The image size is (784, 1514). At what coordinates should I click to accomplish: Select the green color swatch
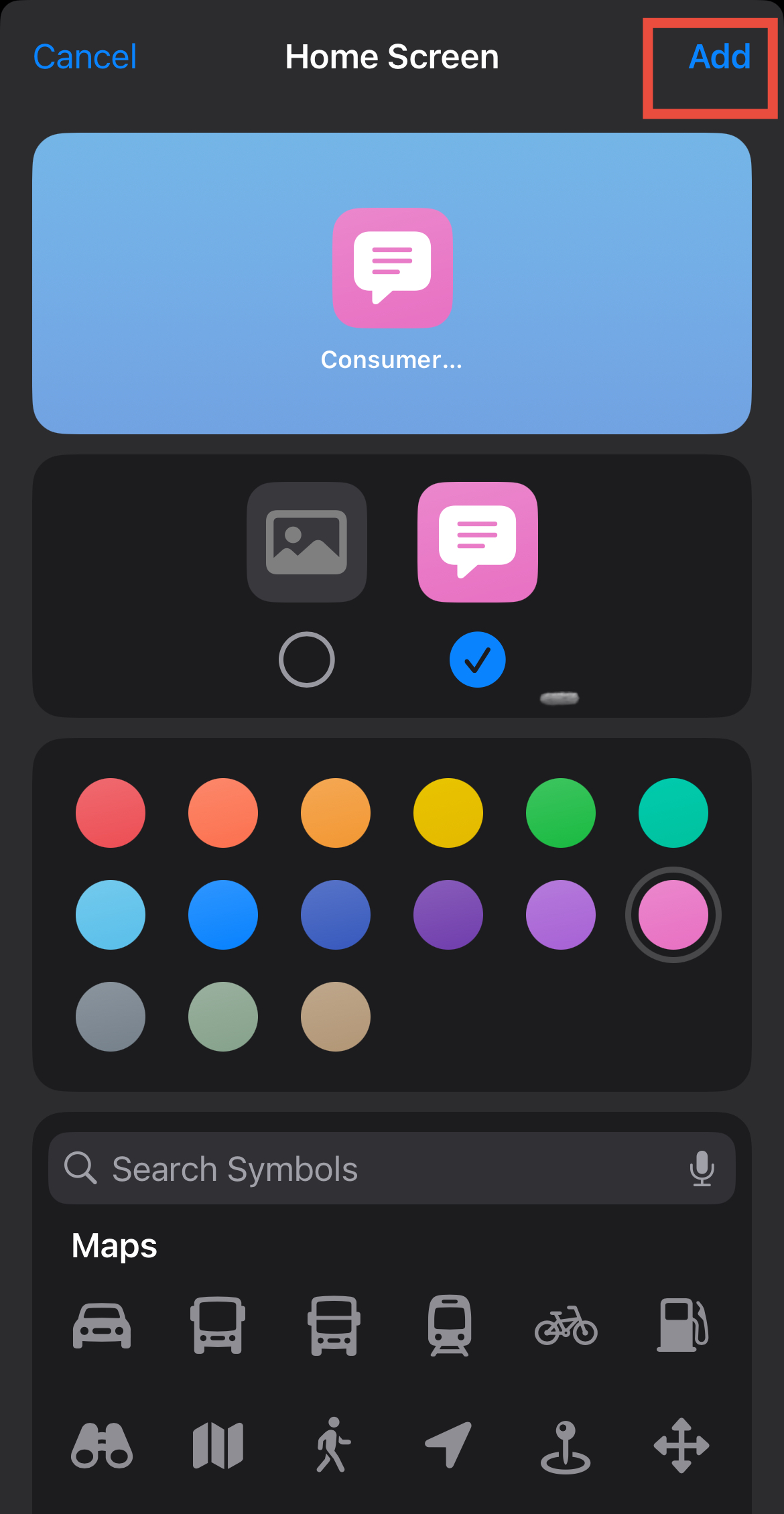(561, 812)
